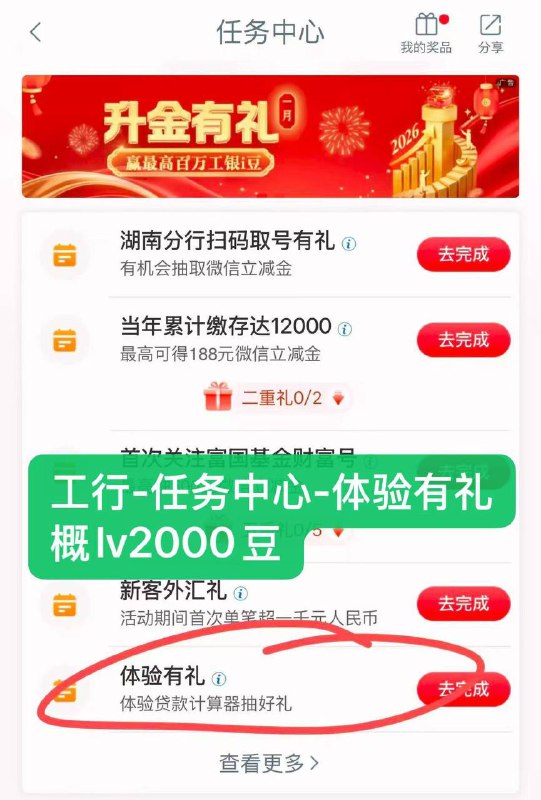
Task: Open 查看更多 to see more tasks
Action: (269, 763)
